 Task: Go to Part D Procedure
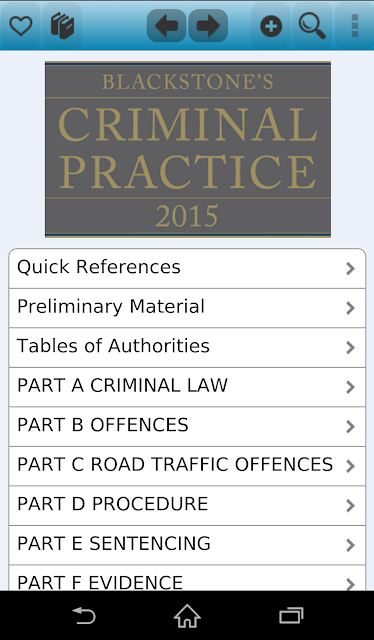coord(187,506)
